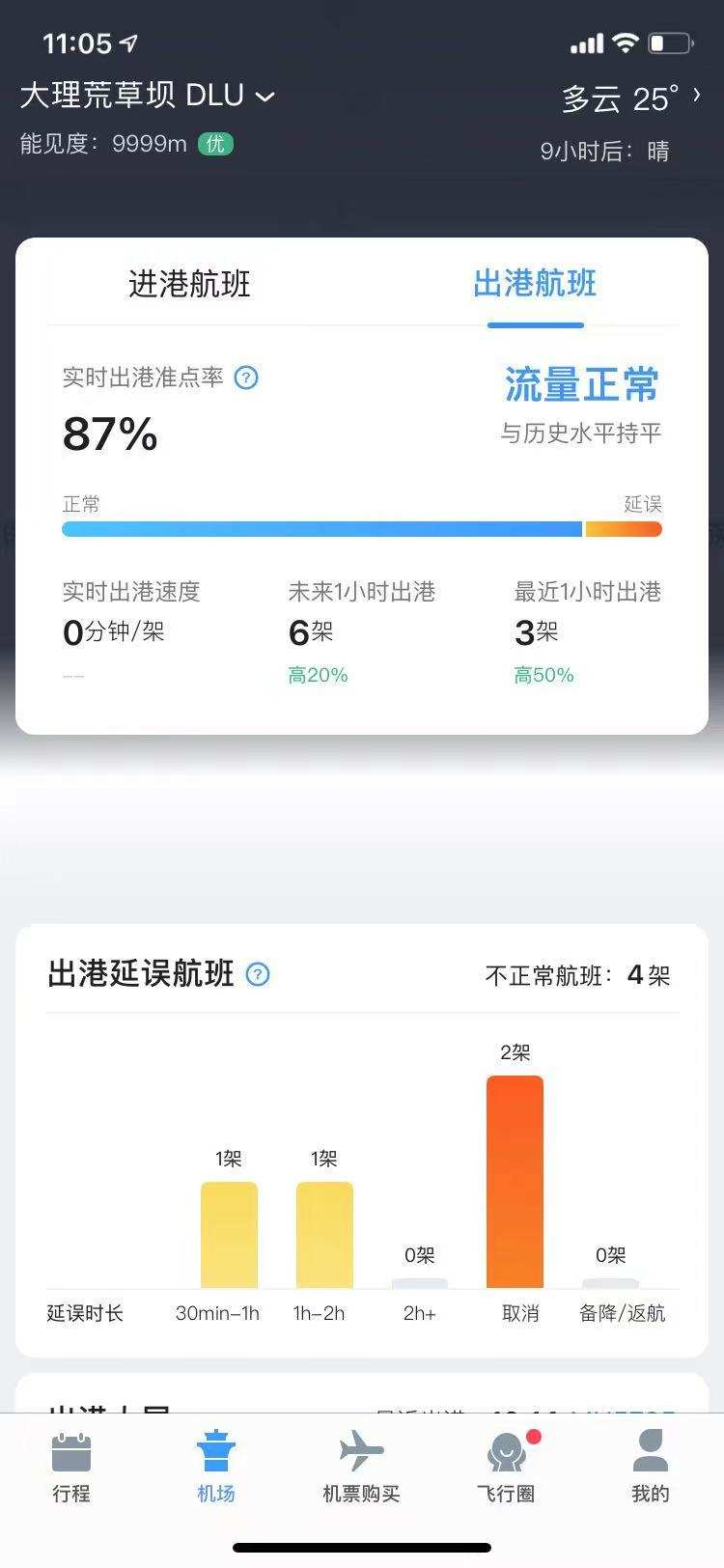Go to the 行程 tab
Viewport: 724px width, 1568px height.
(x=71, y=1467)
